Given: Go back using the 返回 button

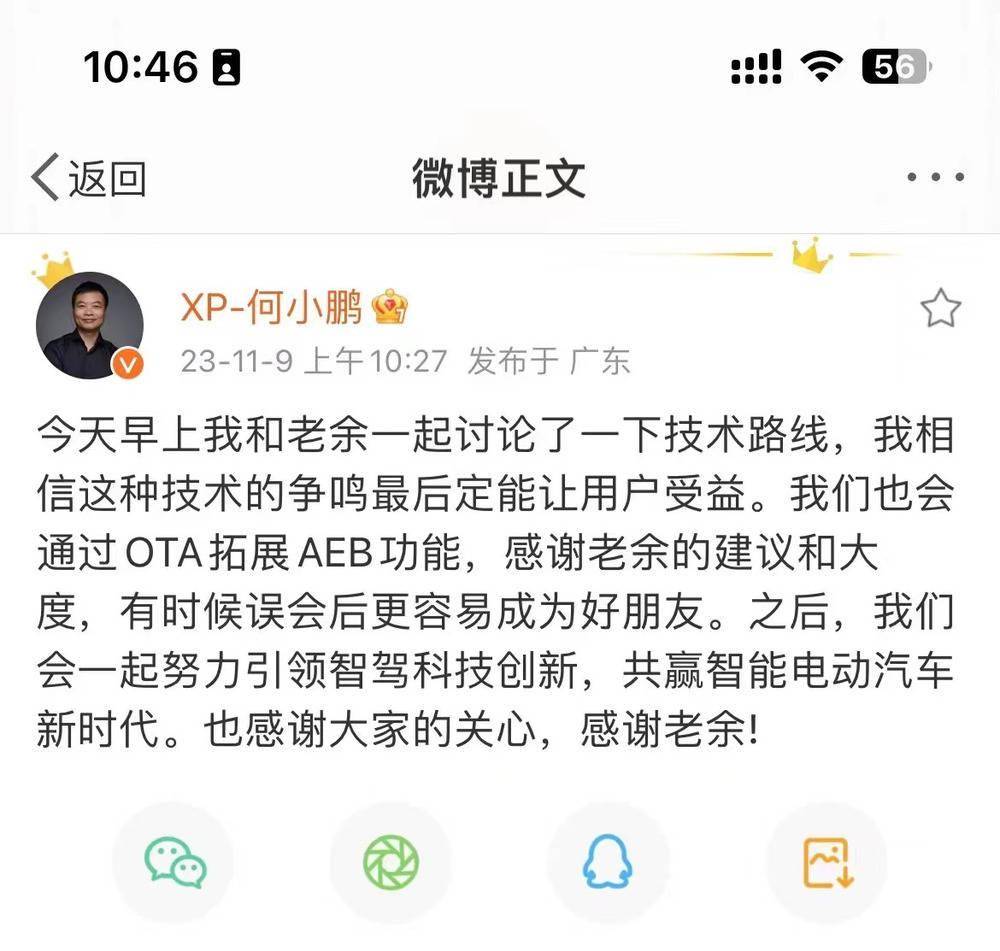Looking at the screenshot, I should pos(89,179).
